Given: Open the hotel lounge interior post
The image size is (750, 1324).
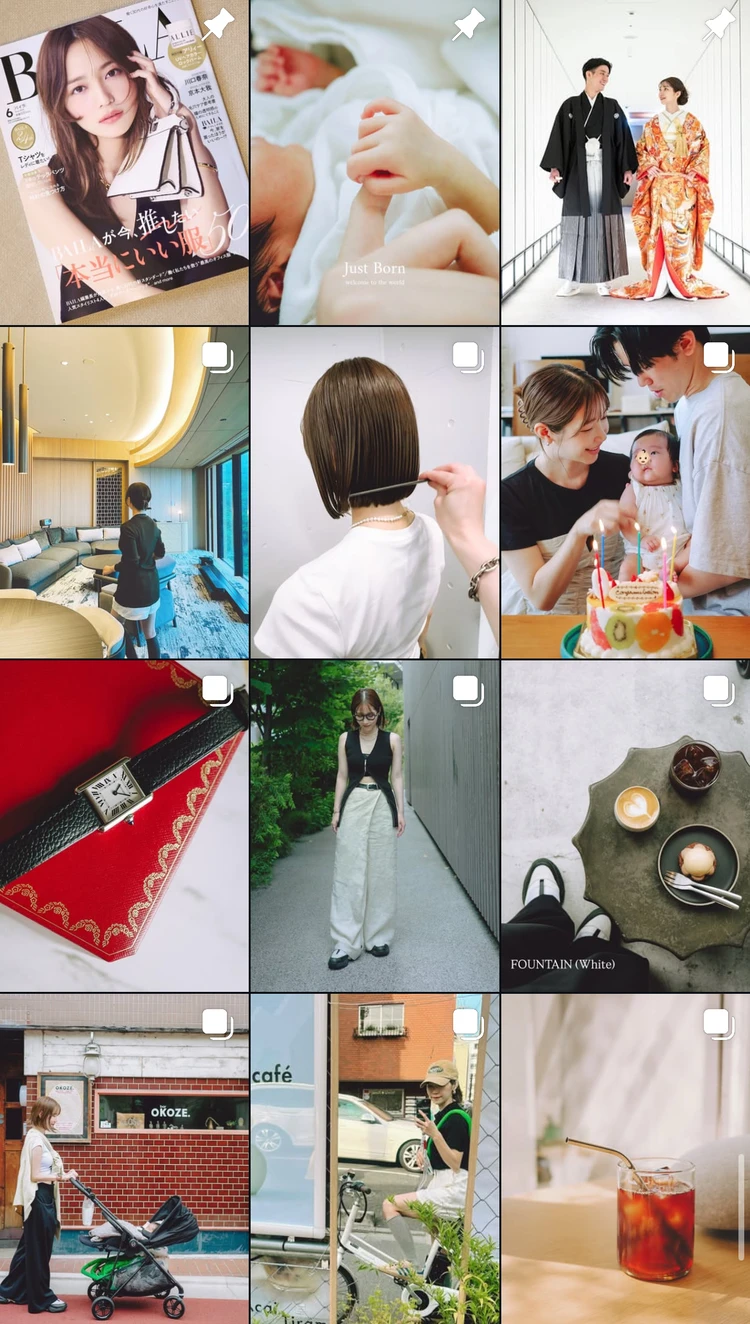Looking at the screenshot, I should (124, 492).
